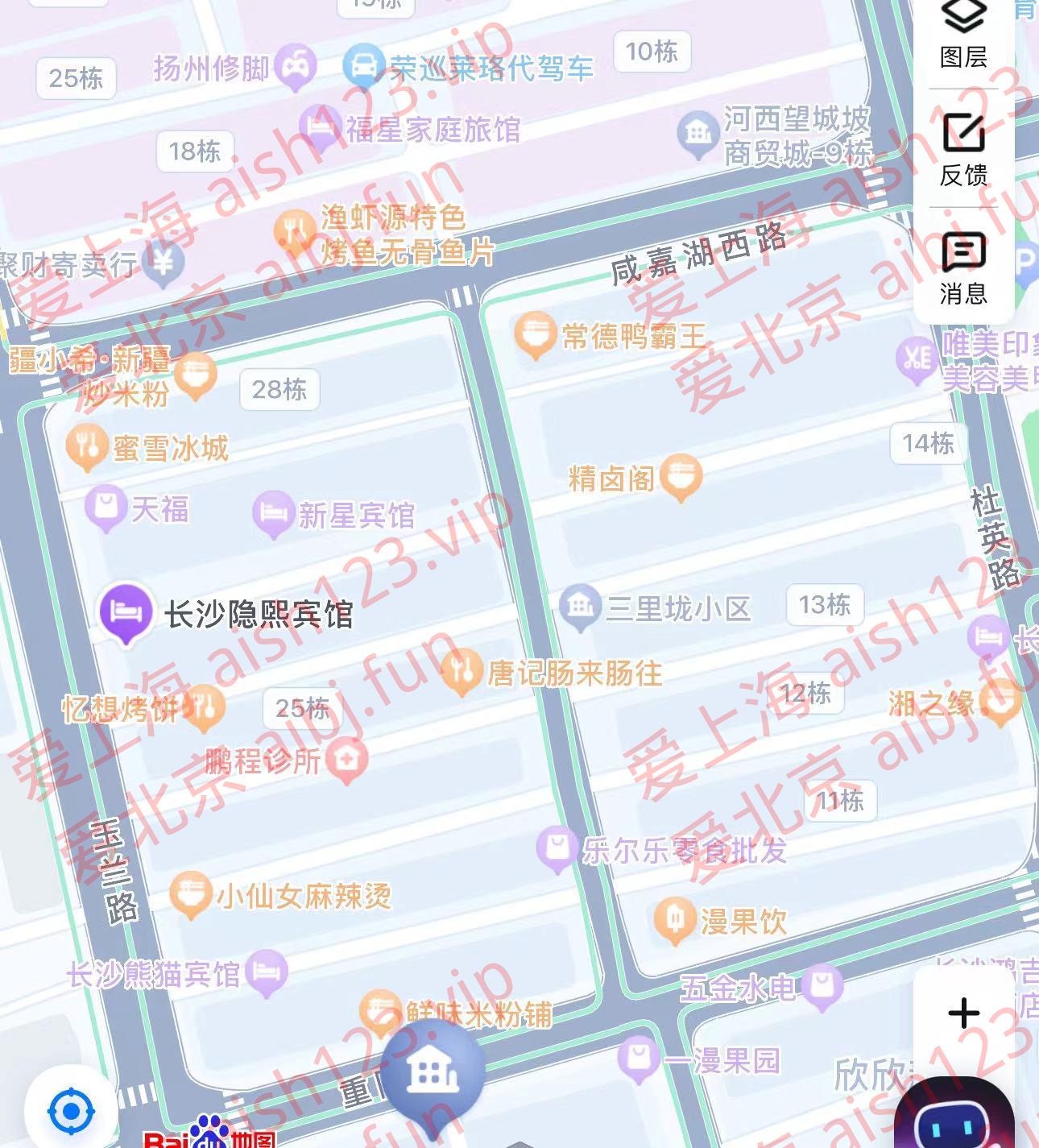Open 漫果饮 drink shop marker
The width and height of the screenshot is (1039, 1148).
[x=674, y=920]
